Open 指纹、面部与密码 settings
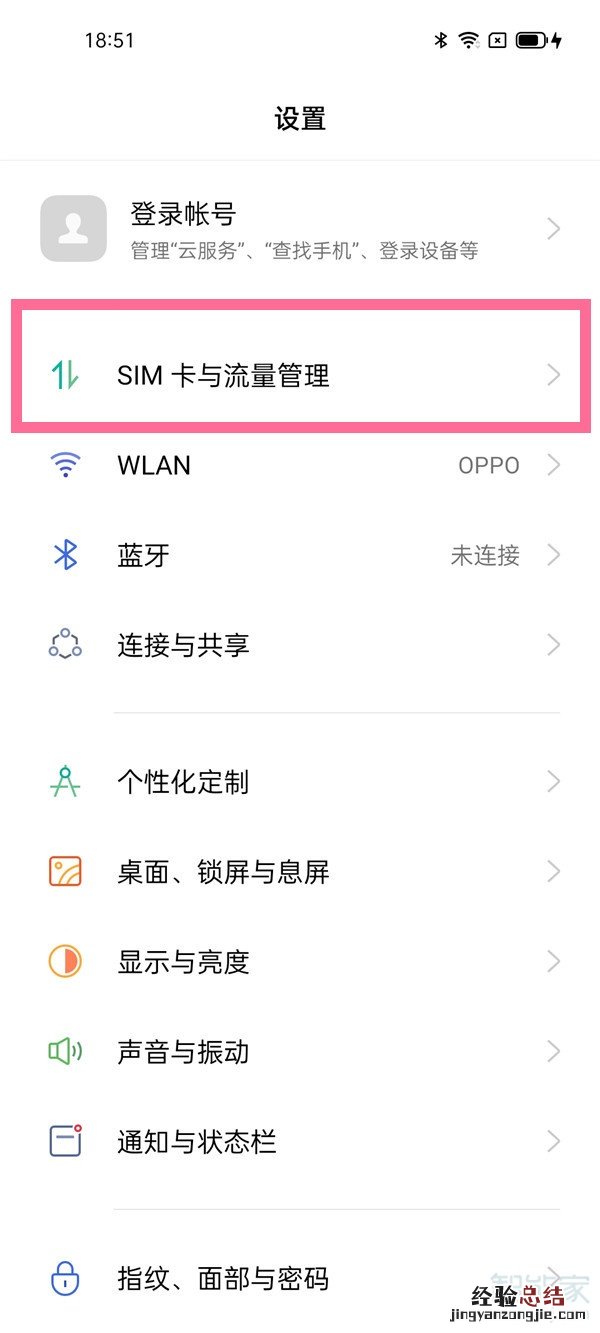 click(x=300, y=1278)
